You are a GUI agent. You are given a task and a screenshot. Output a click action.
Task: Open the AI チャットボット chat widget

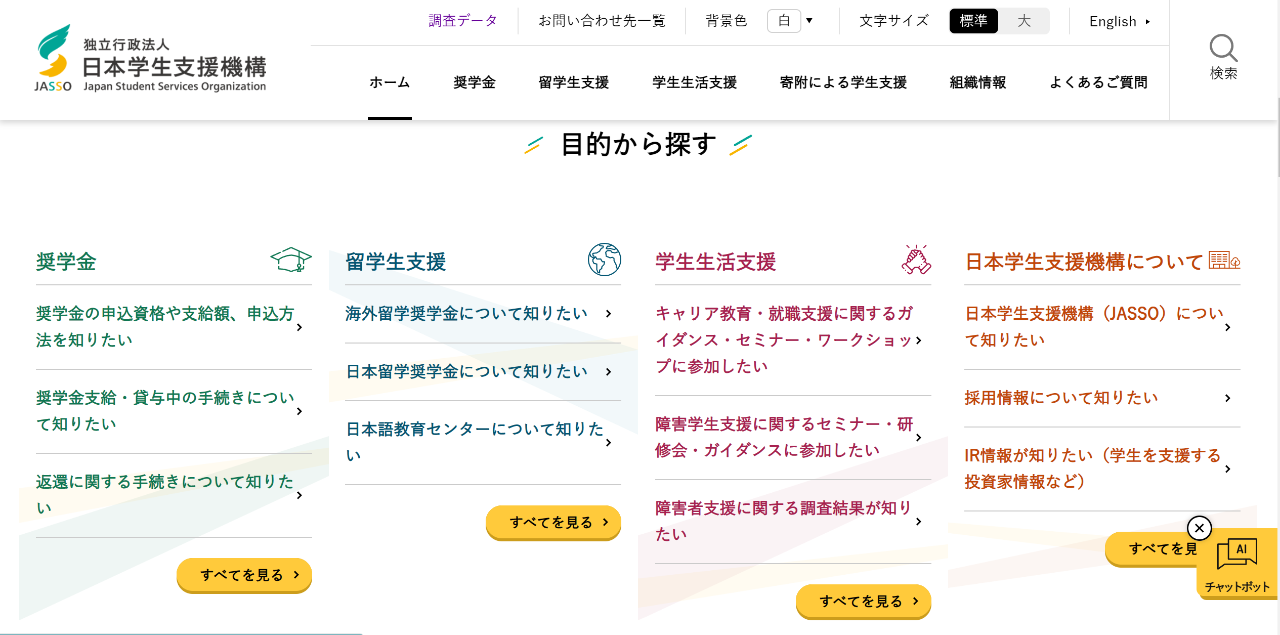coord(1238,565)
